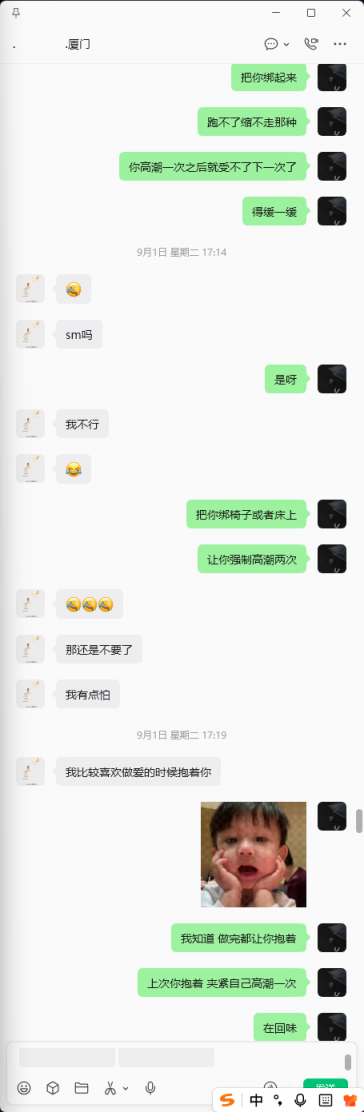Tap the microphone voice input icon

tap(150, 1087)
